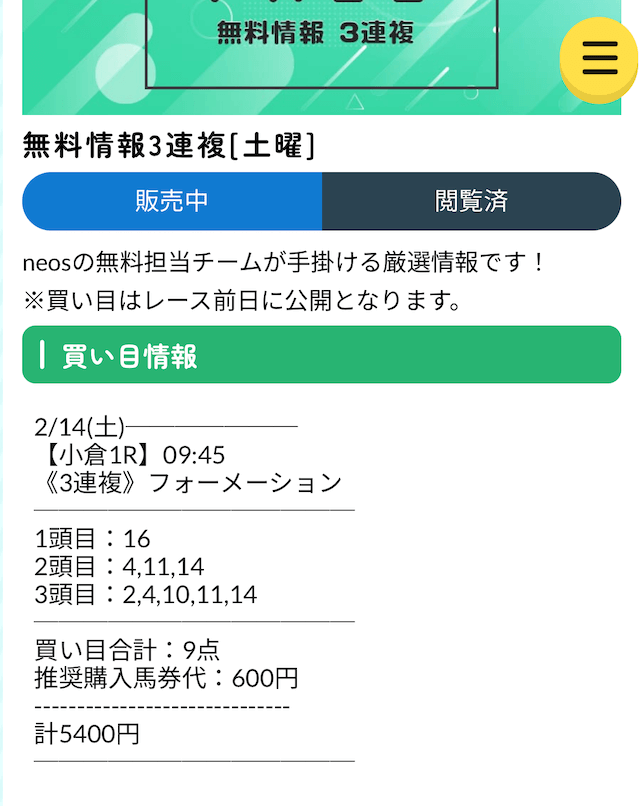Switch to the 閲覧済 segment
640x806 pixels.
471,201
